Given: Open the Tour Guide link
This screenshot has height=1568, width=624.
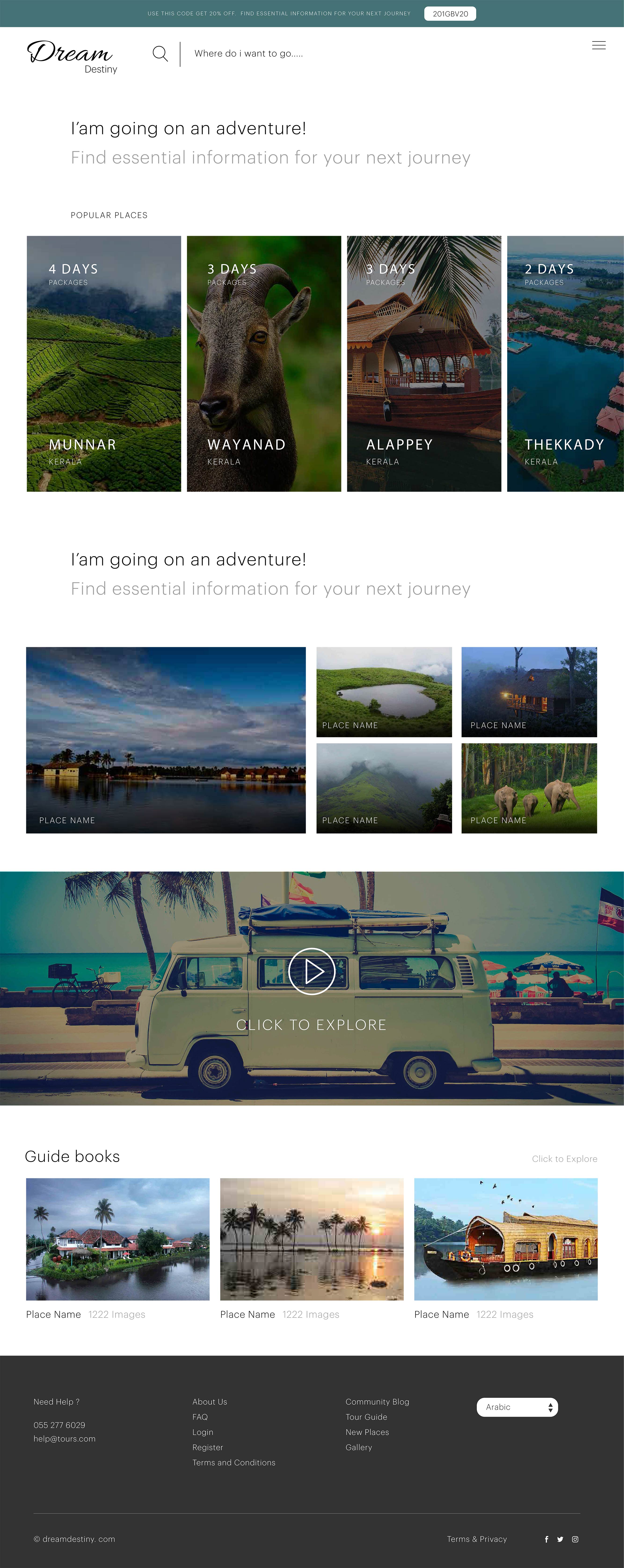Looking at the screenshot, I should pos(366,1416).
